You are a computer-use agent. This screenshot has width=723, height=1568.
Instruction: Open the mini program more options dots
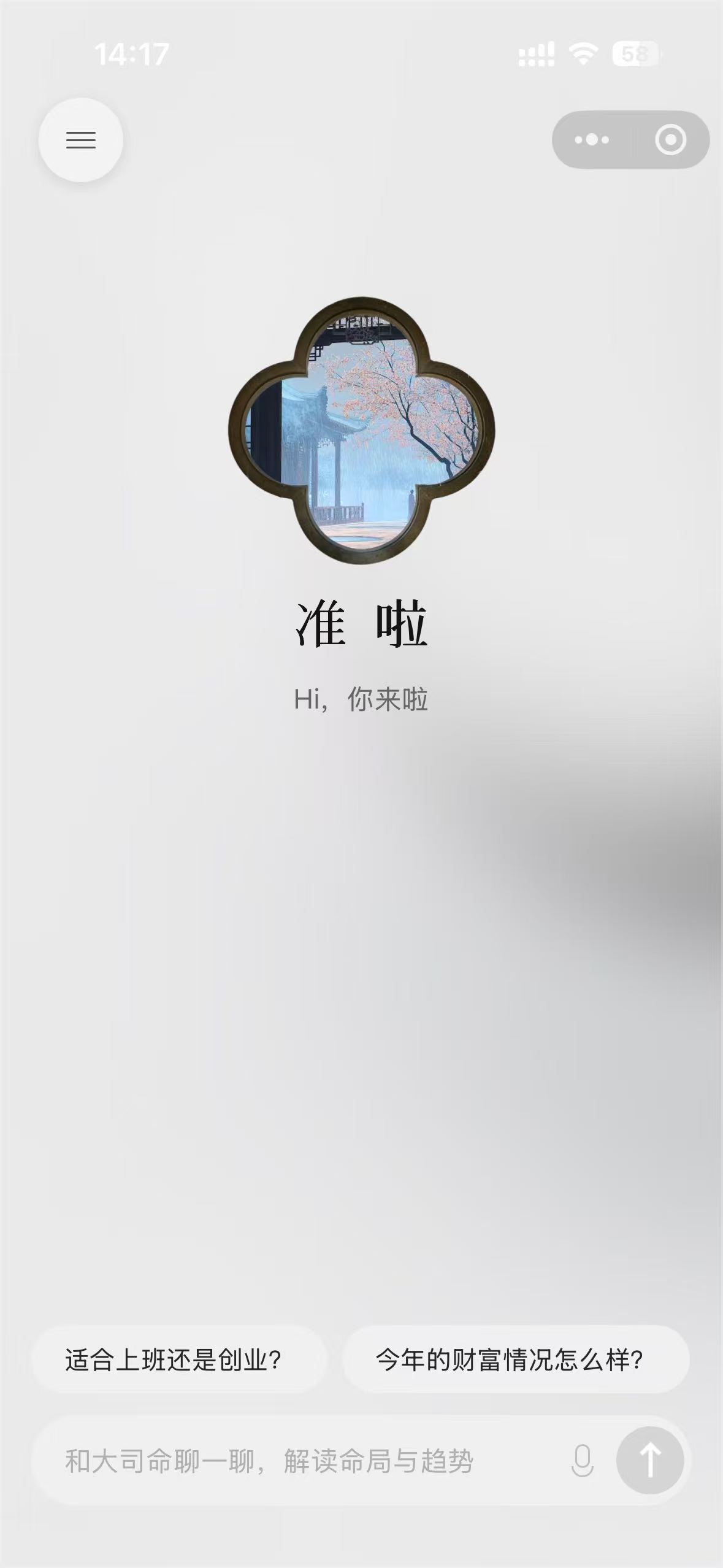click(592, 140)
